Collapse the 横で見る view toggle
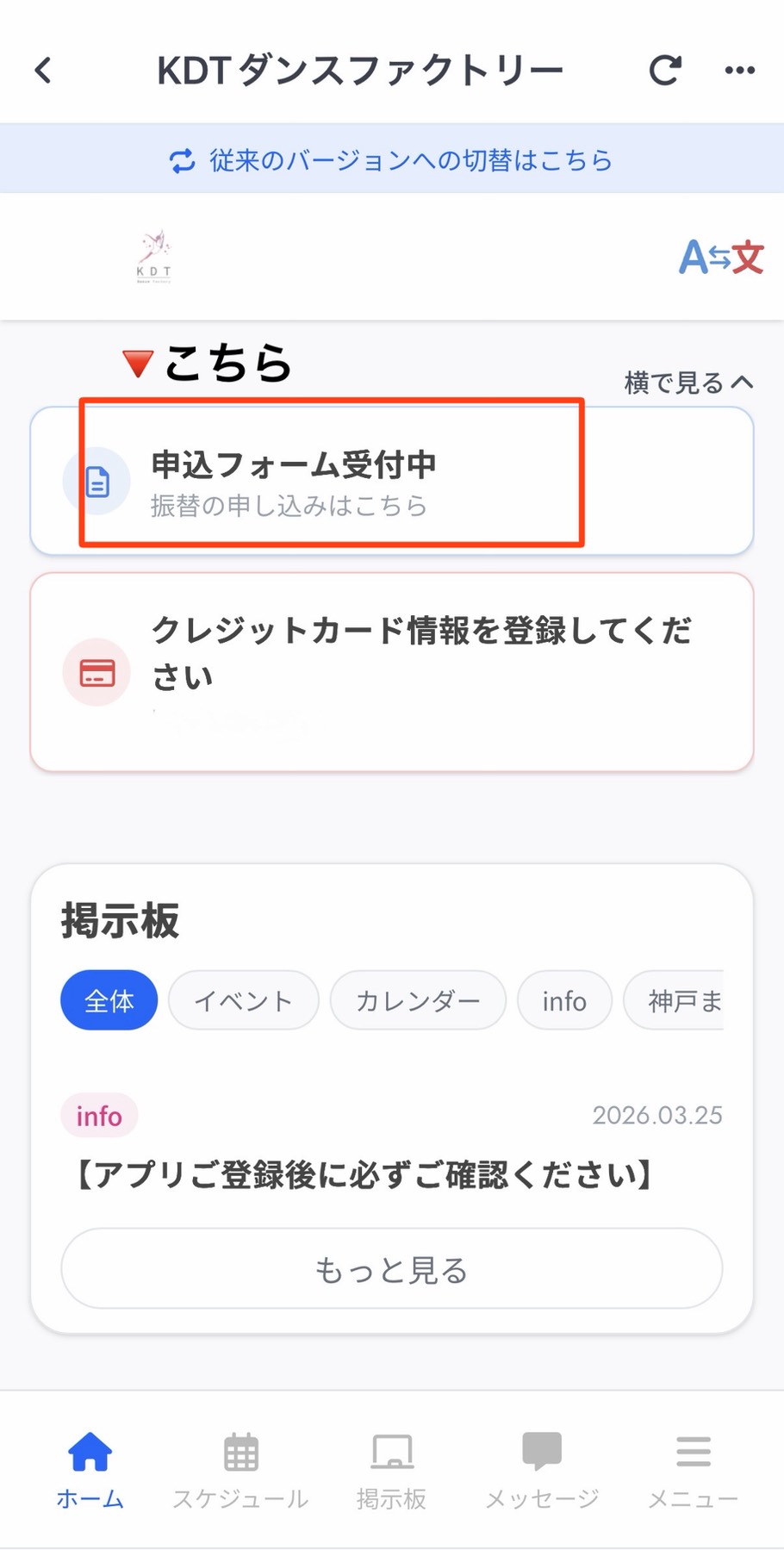 [688, 382]
